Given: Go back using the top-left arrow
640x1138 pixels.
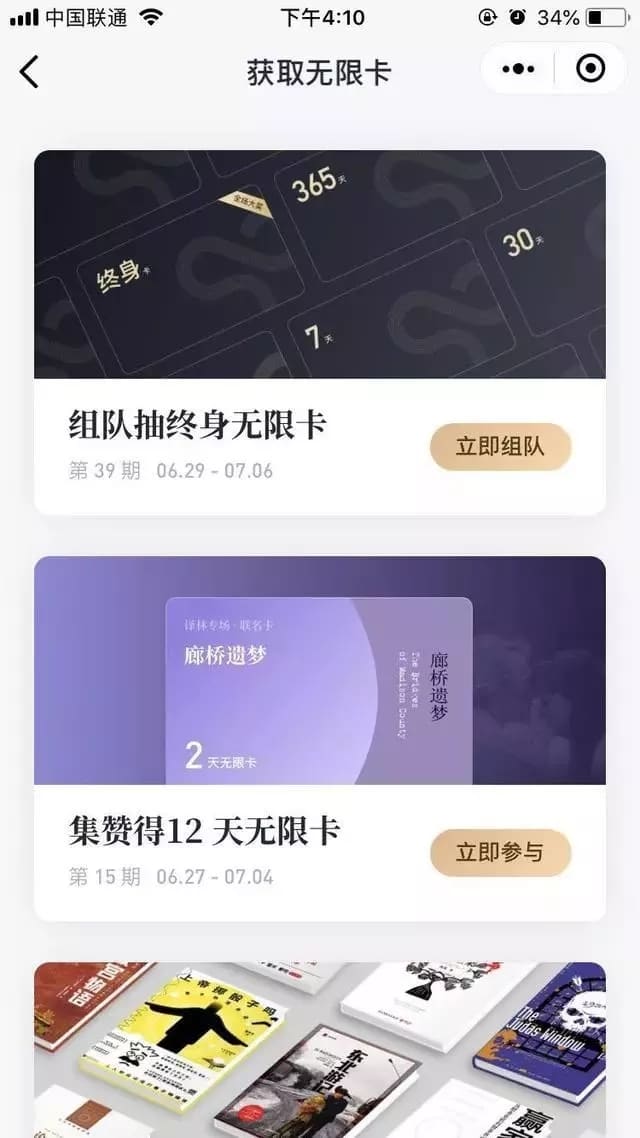Looking at the screenshot, I should tap(30, 71).
